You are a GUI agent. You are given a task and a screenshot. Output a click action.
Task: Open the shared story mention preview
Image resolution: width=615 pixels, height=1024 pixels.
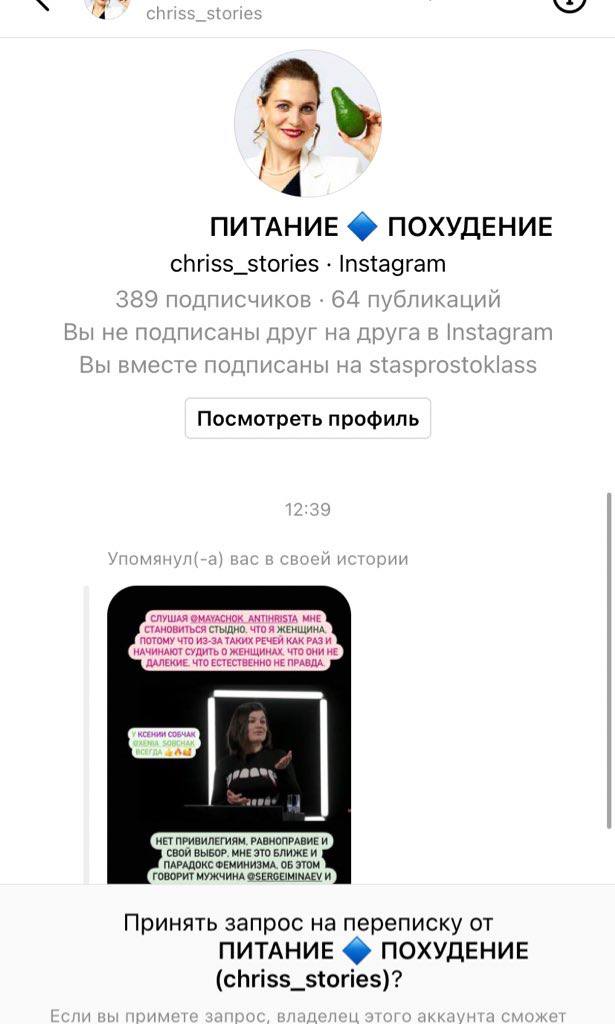click(x=229, y=735)
